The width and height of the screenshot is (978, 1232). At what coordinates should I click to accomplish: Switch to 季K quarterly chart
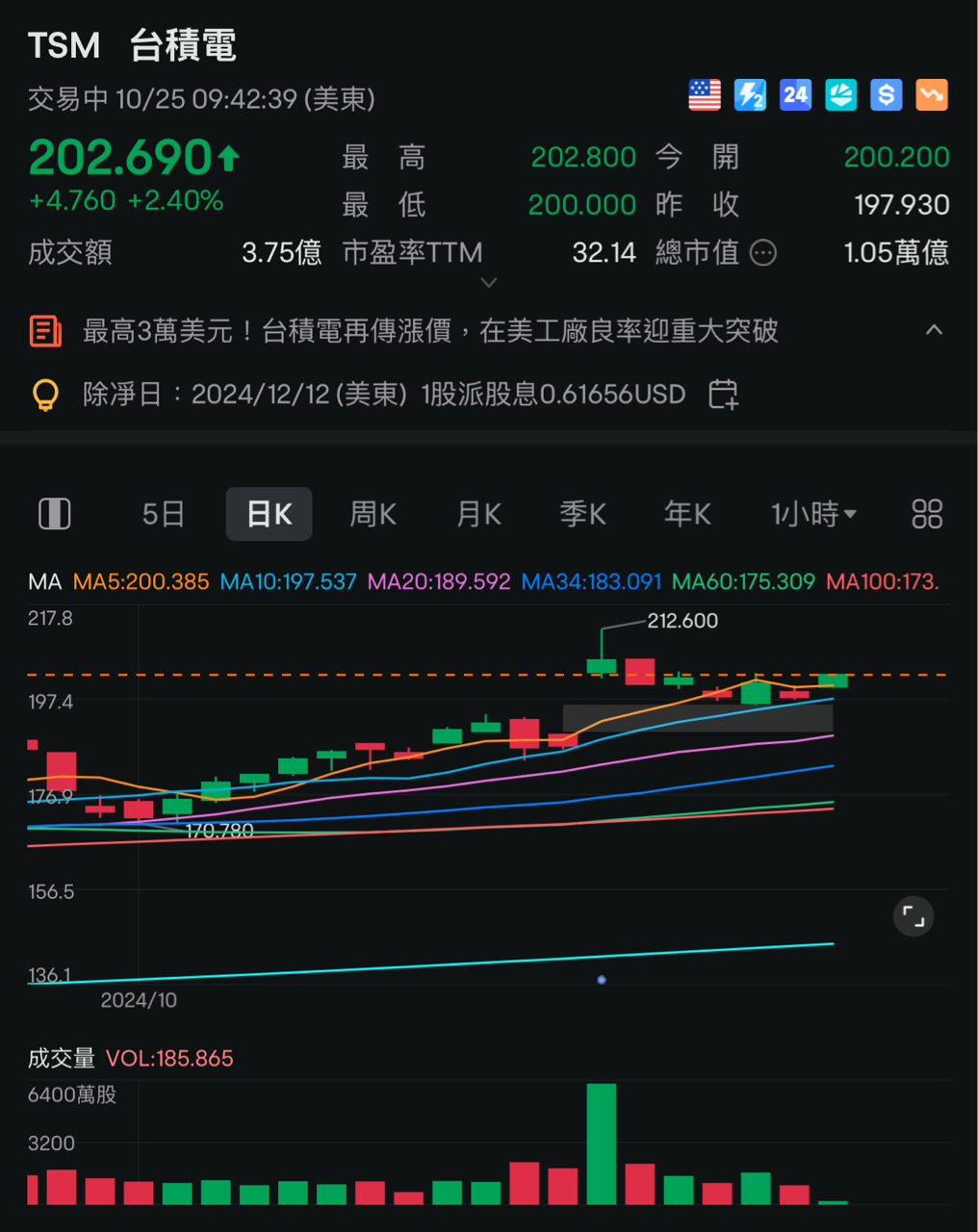click(582, 514)
